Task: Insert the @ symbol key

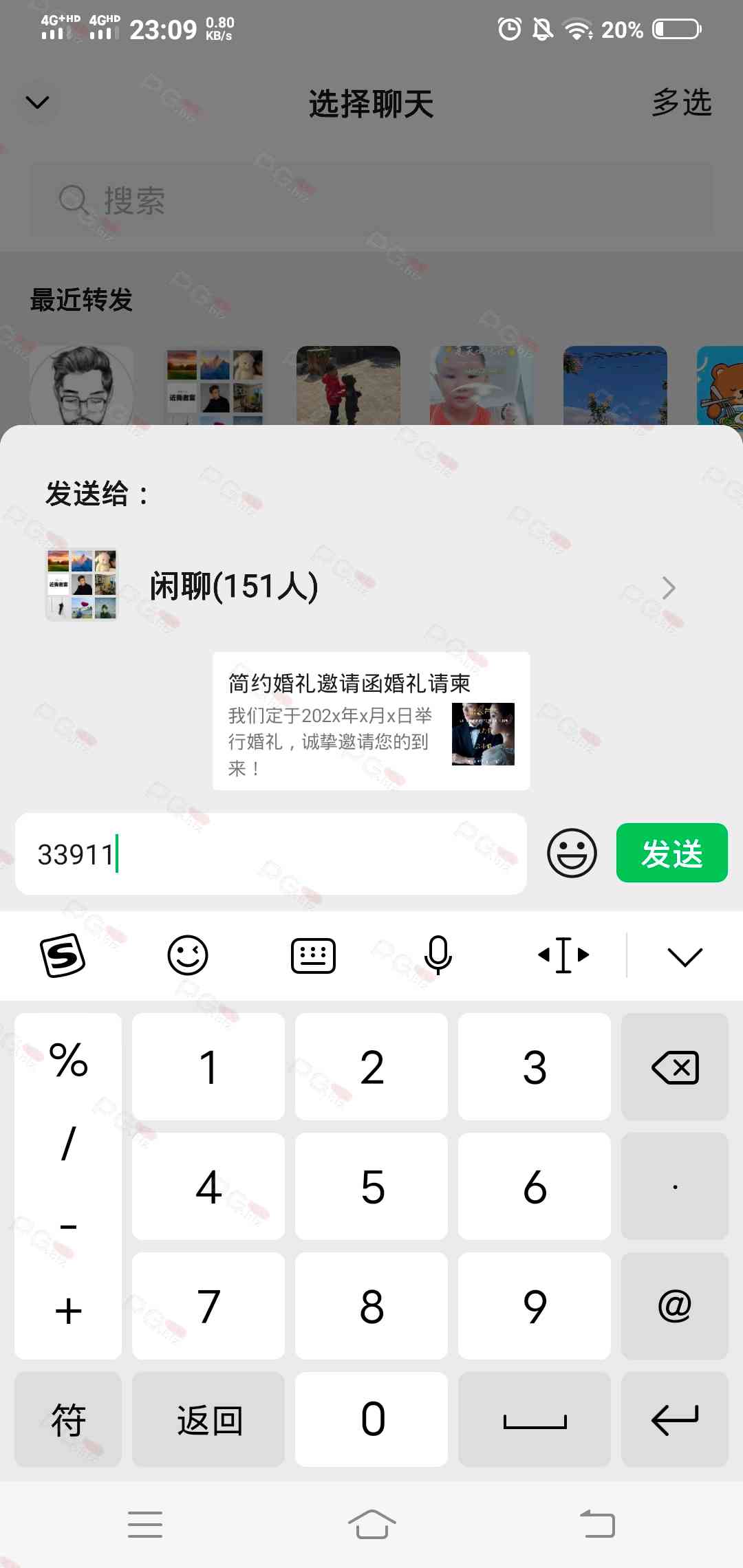Action: point(674,1305)
